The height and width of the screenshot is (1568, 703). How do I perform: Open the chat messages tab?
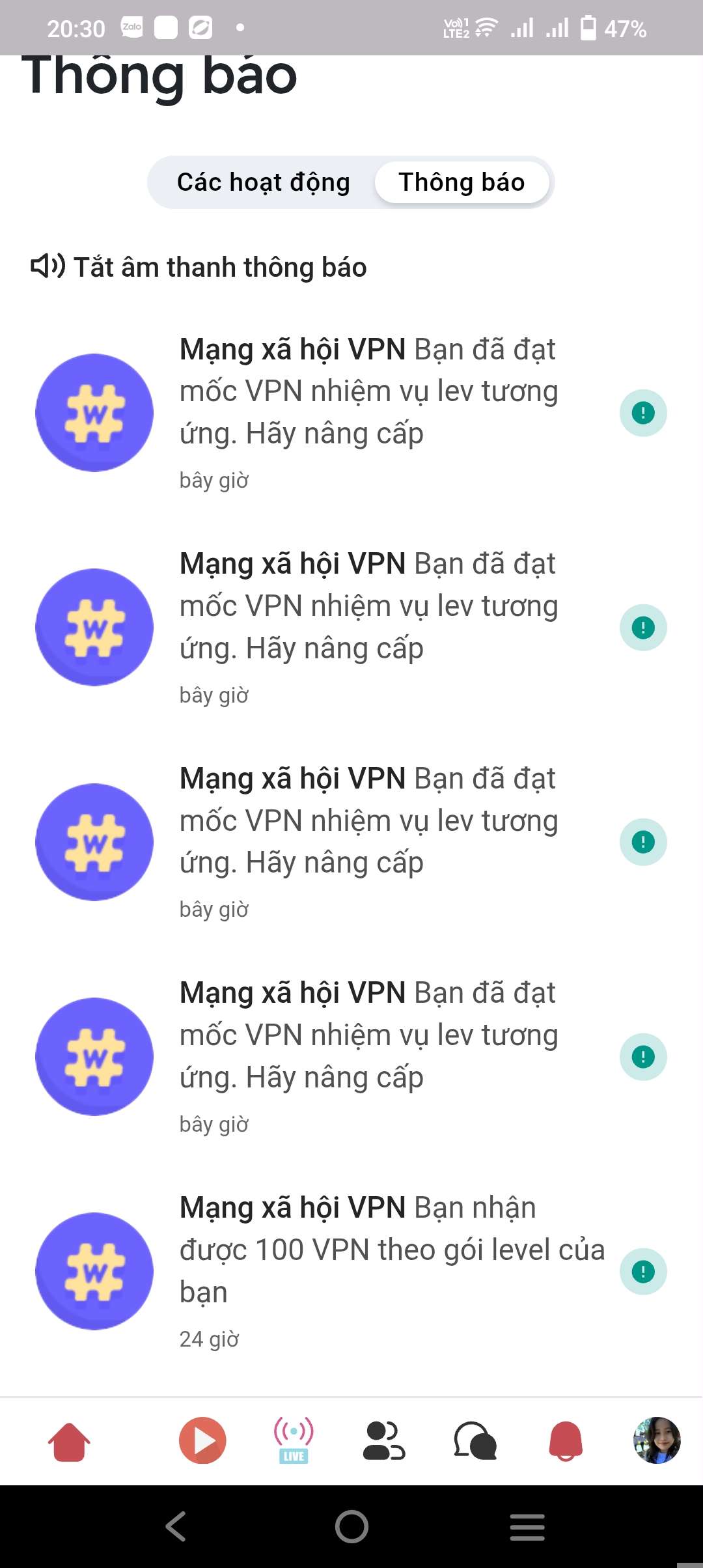[475, 1440]
